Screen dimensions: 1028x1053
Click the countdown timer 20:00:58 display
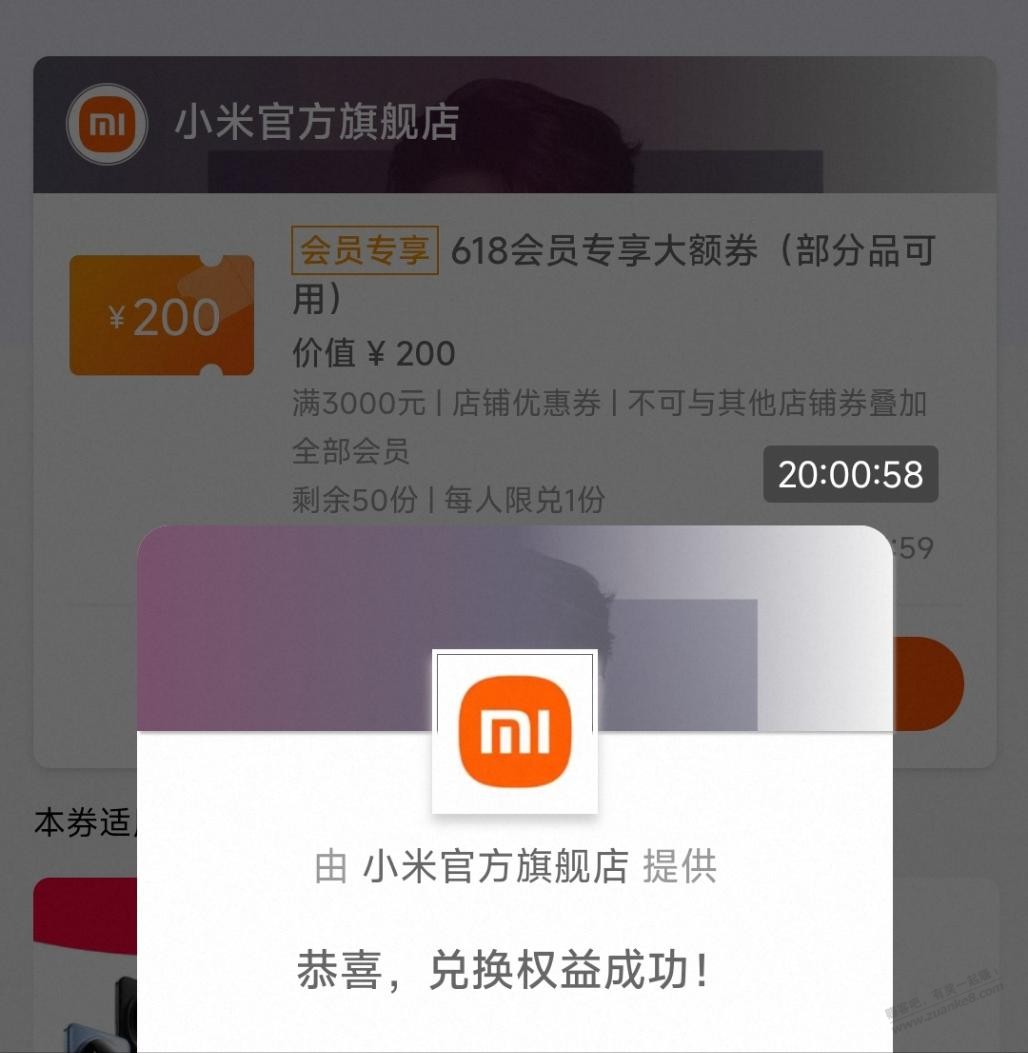(x=850, y=474)
